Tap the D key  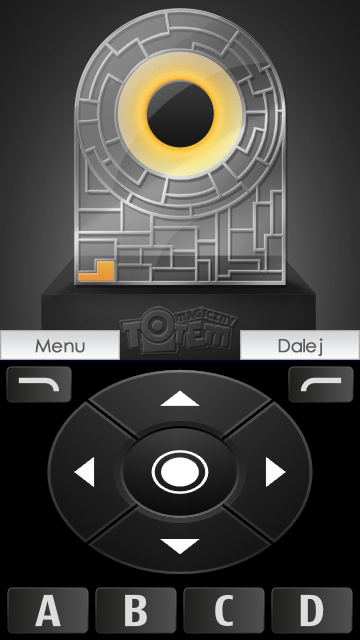tap(312, 610)
